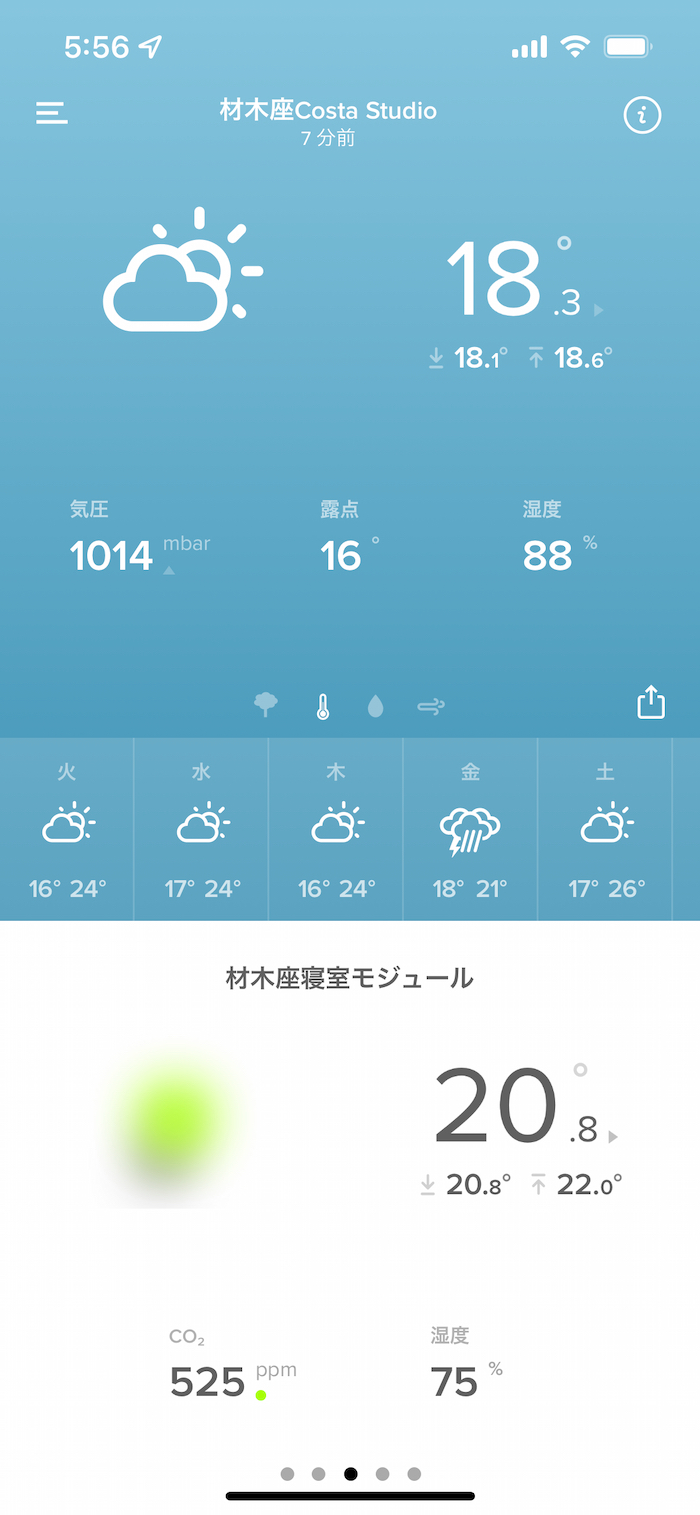
Task: Open forecast for 木 (Thursday)
Action: [336, 829]
